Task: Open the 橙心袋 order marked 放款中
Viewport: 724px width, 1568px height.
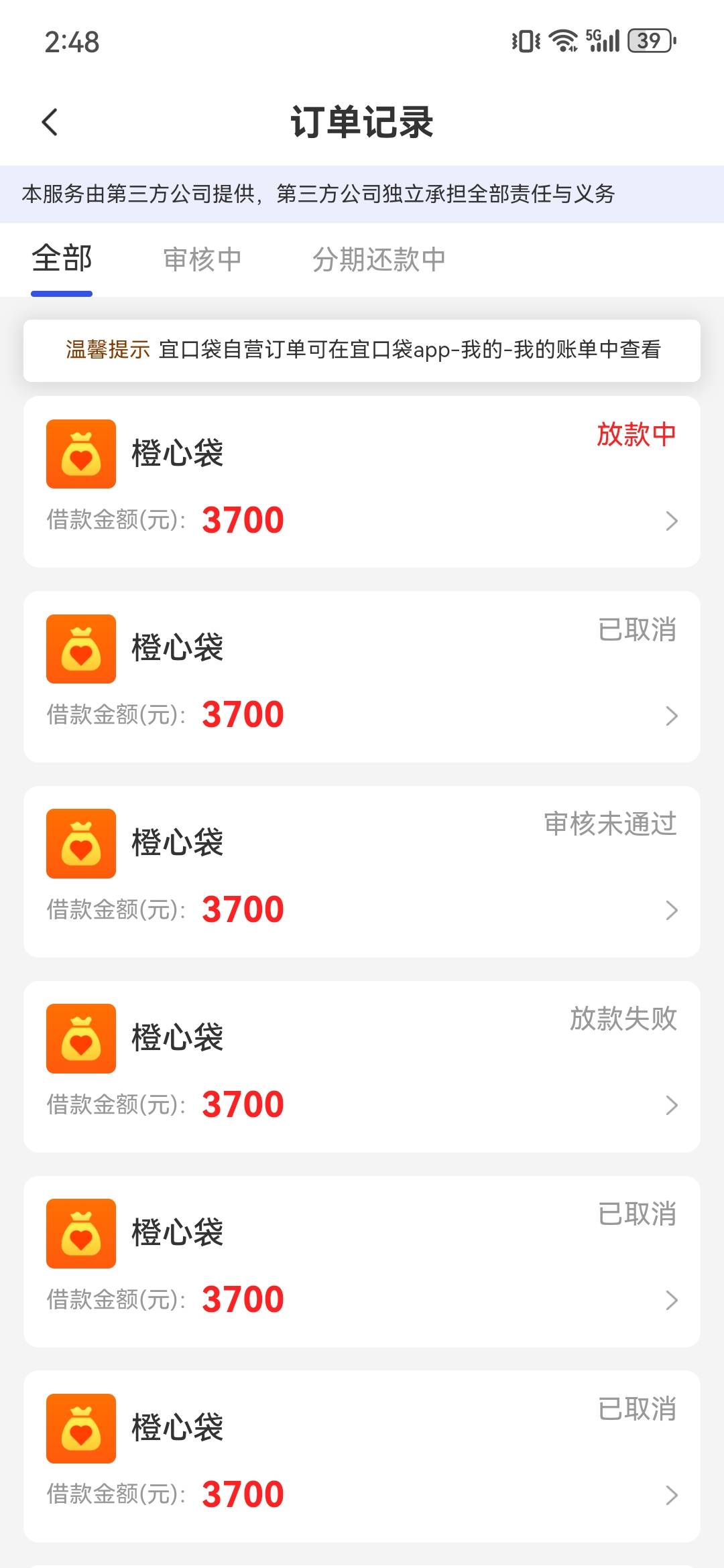Action: (x=362, y=482)
